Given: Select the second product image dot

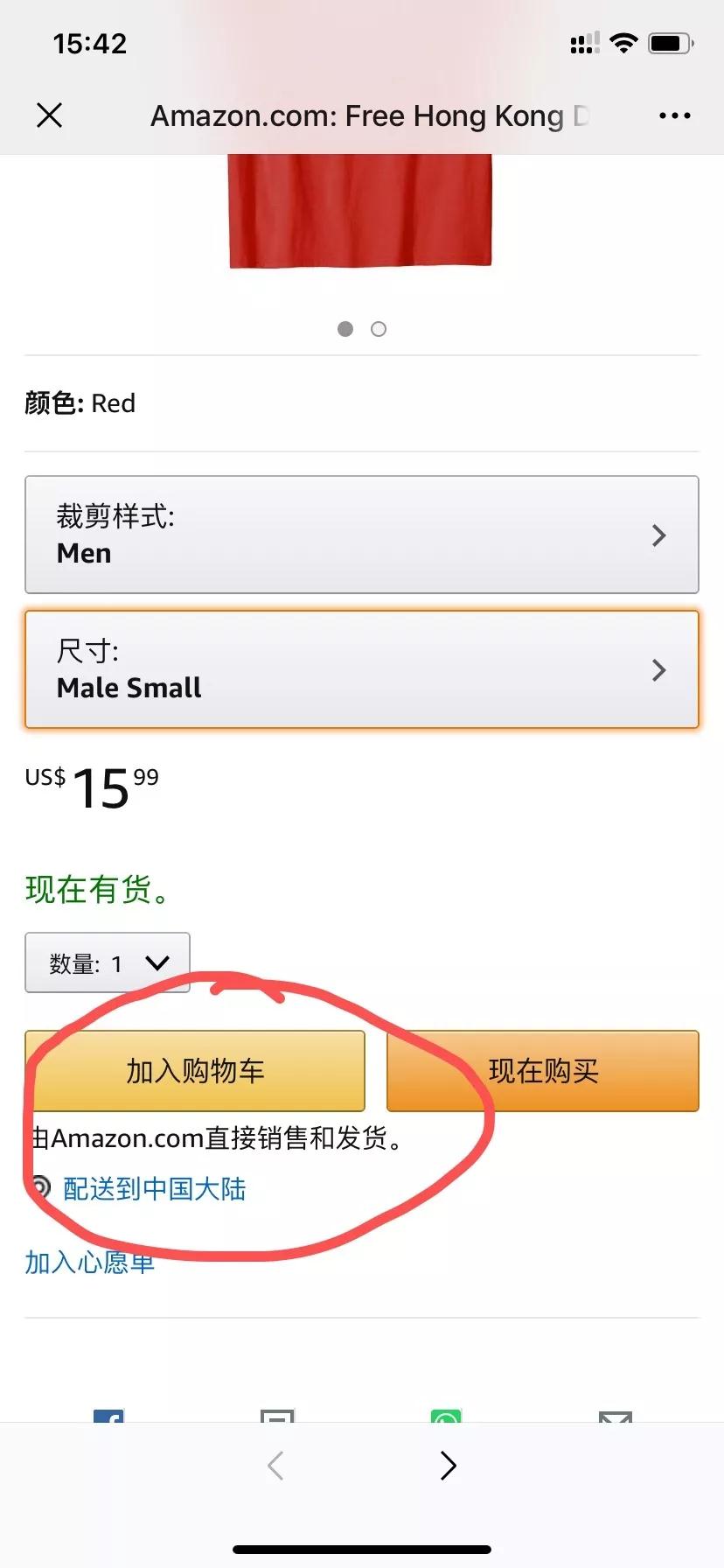Looking at the screenshot, I should [x=379, y=329].
